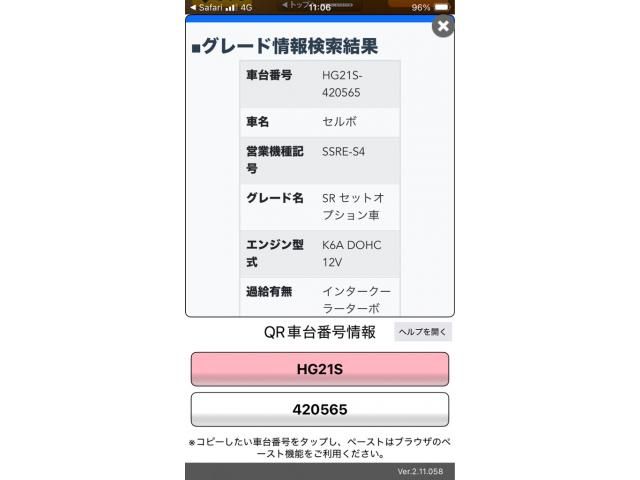
Task: Copy the 420565 chassis number
Action: coord(320,409)
